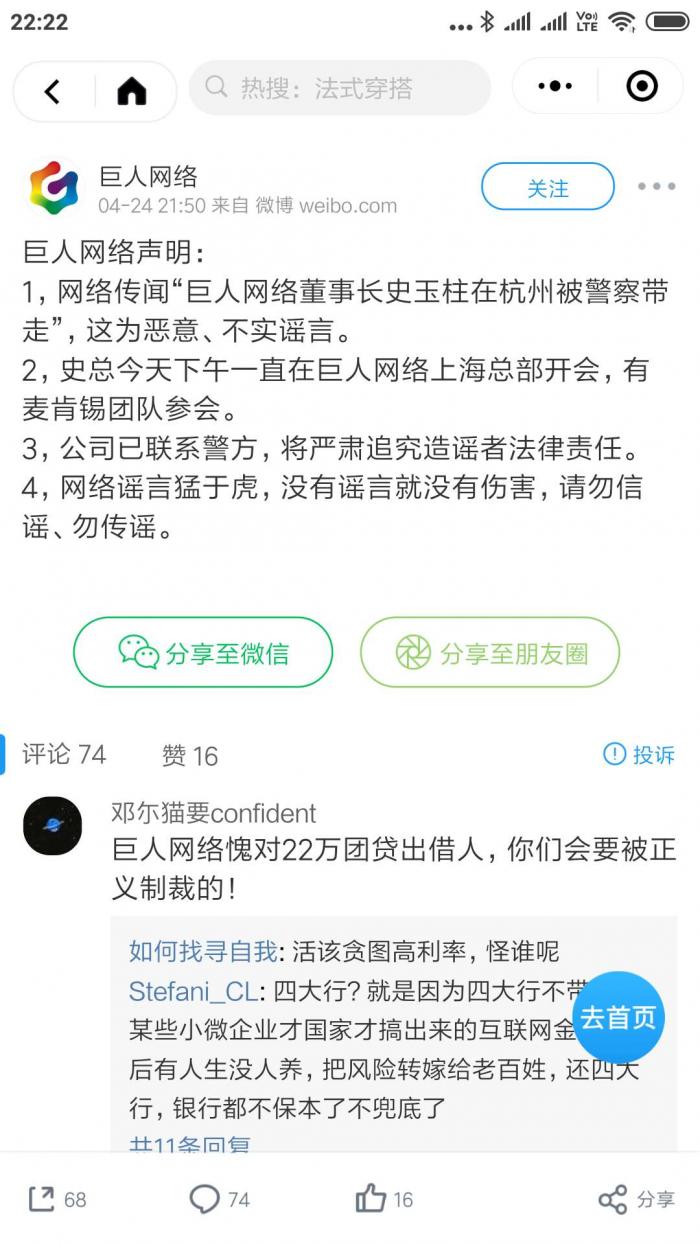
Task: Switch to the 赞 16 tab
Action: click(189, 755)
